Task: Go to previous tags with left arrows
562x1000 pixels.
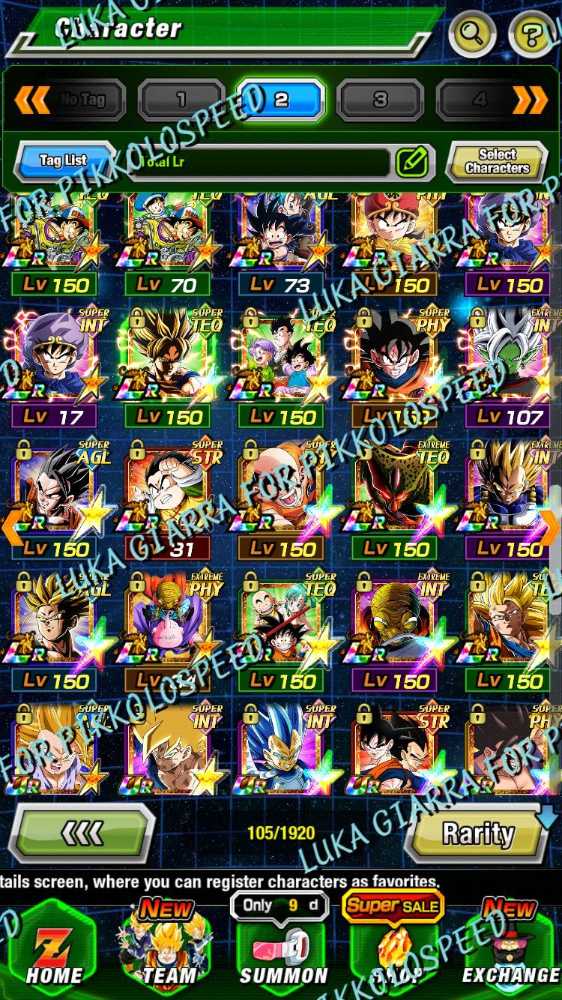Action: pyautogui.click(x=32, y=99)
